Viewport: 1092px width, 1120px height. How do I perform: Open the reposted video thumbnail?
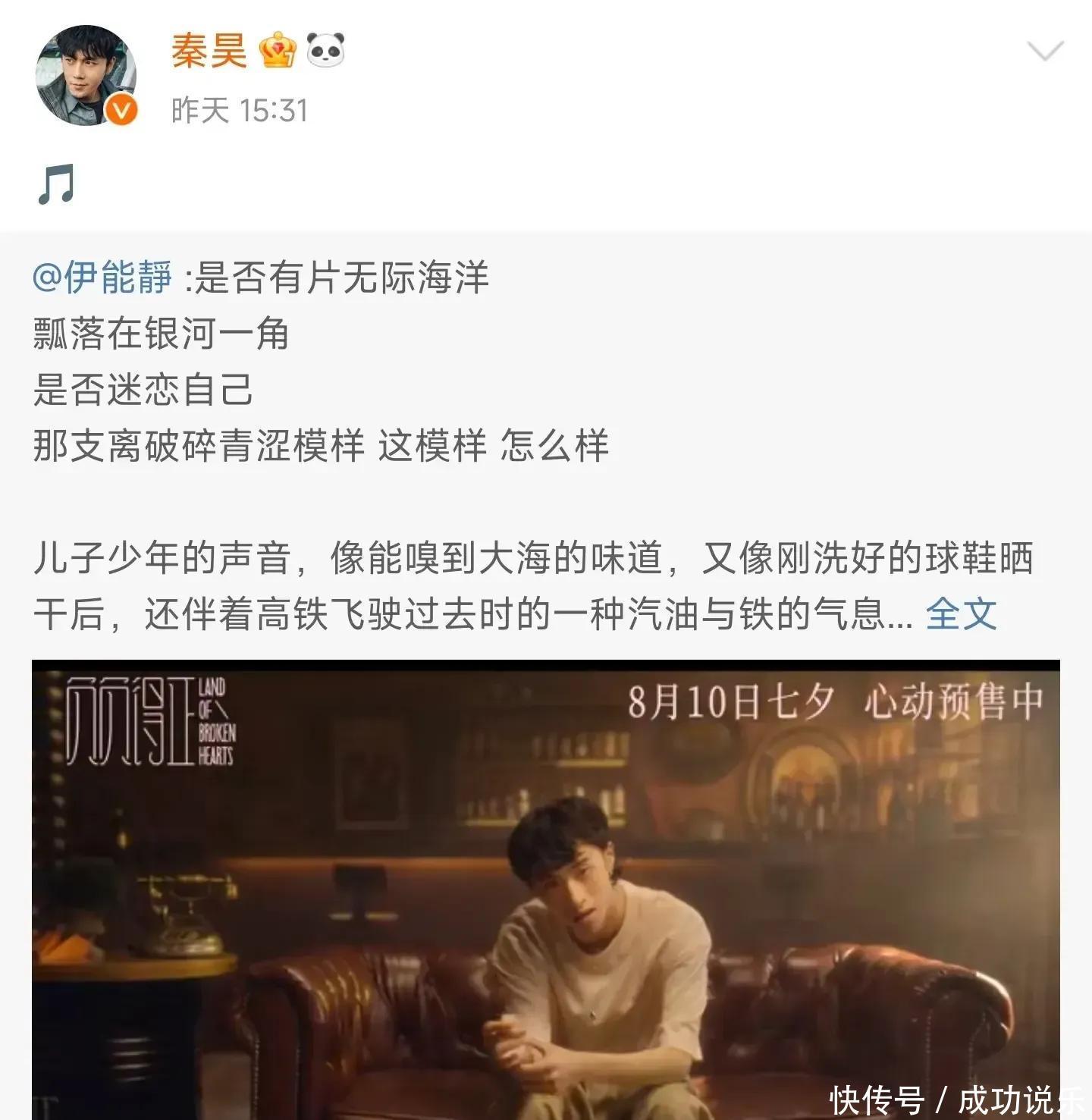click(545, 887)
